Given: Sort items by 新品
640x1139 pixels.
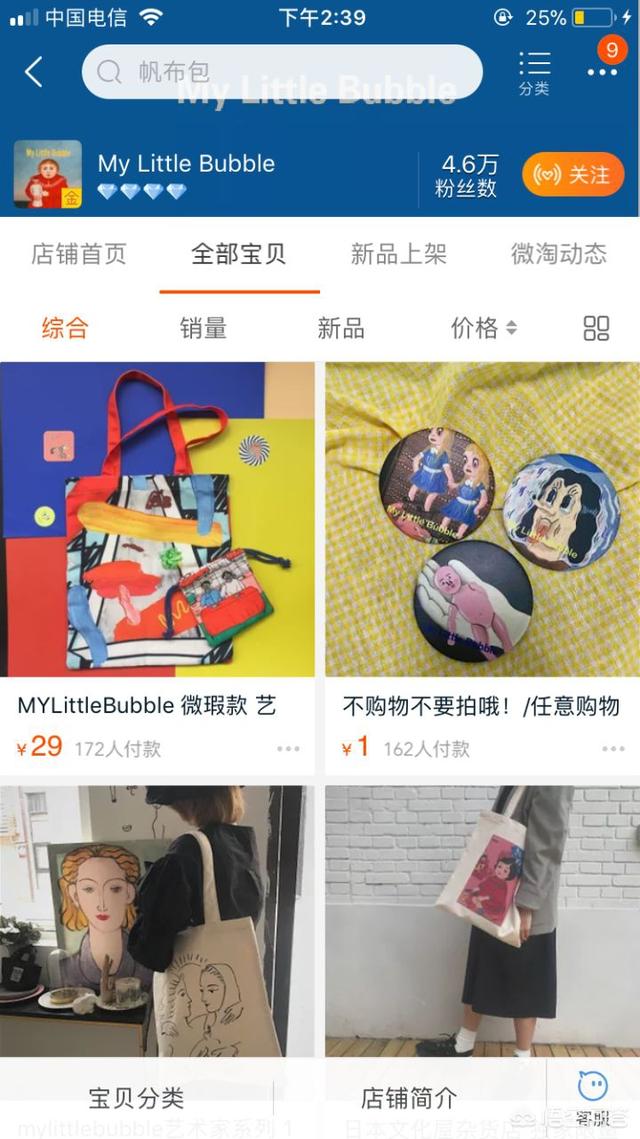Looking at the screenshot, I should click(x=341, y=328).
